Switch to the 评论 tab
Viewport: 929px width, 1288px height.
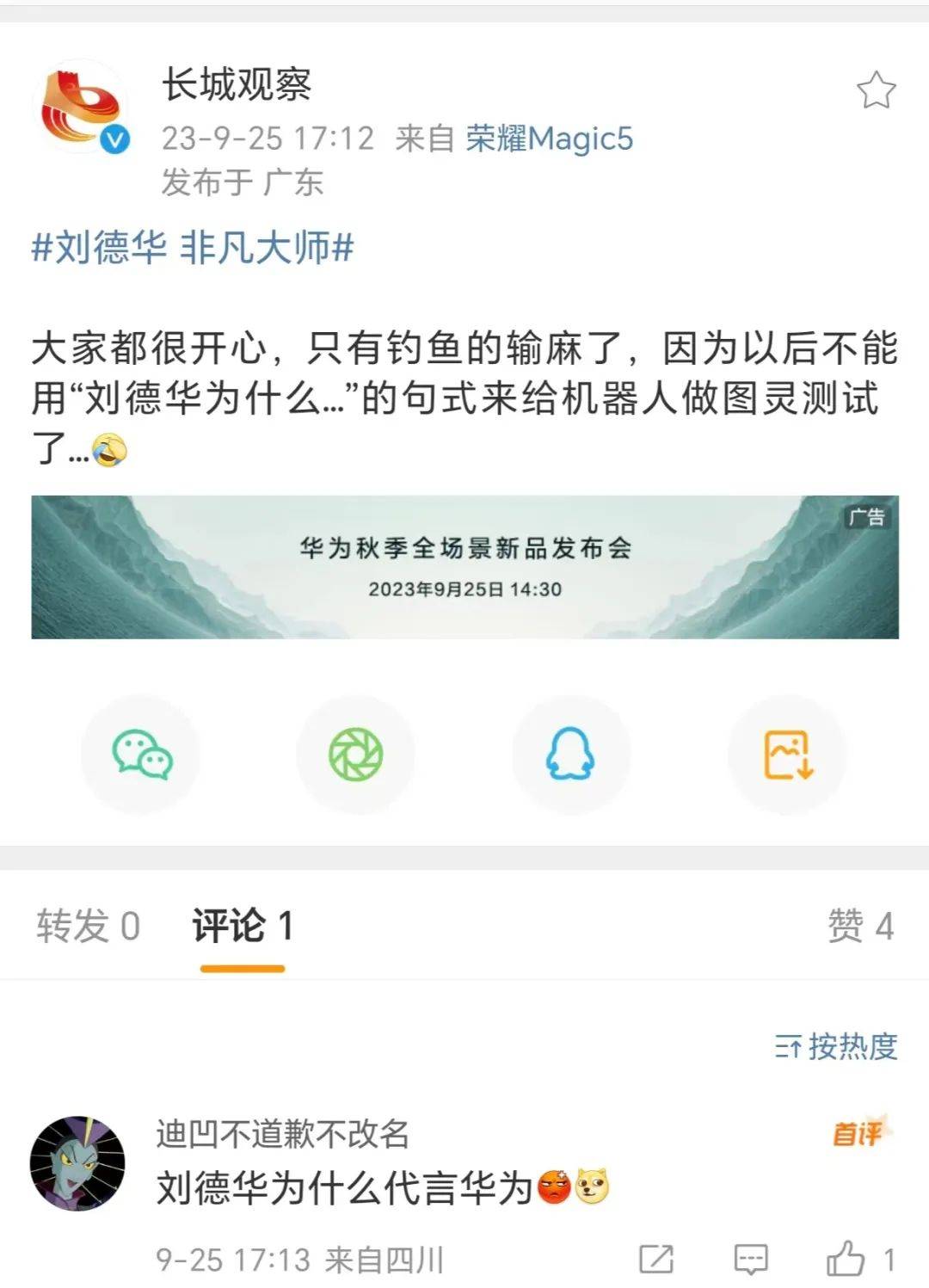point(243,927)
